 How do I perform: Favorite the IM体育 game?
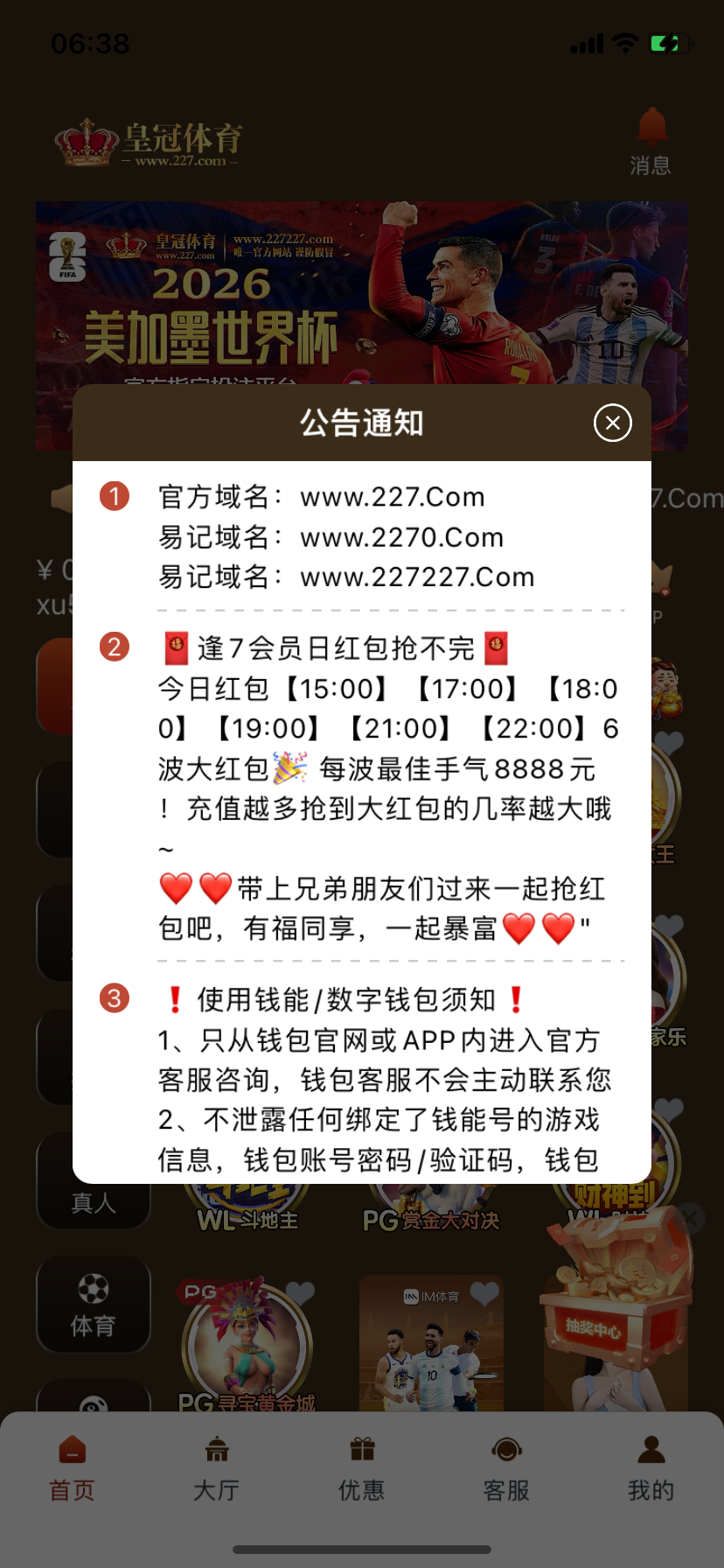[484, 1292]
